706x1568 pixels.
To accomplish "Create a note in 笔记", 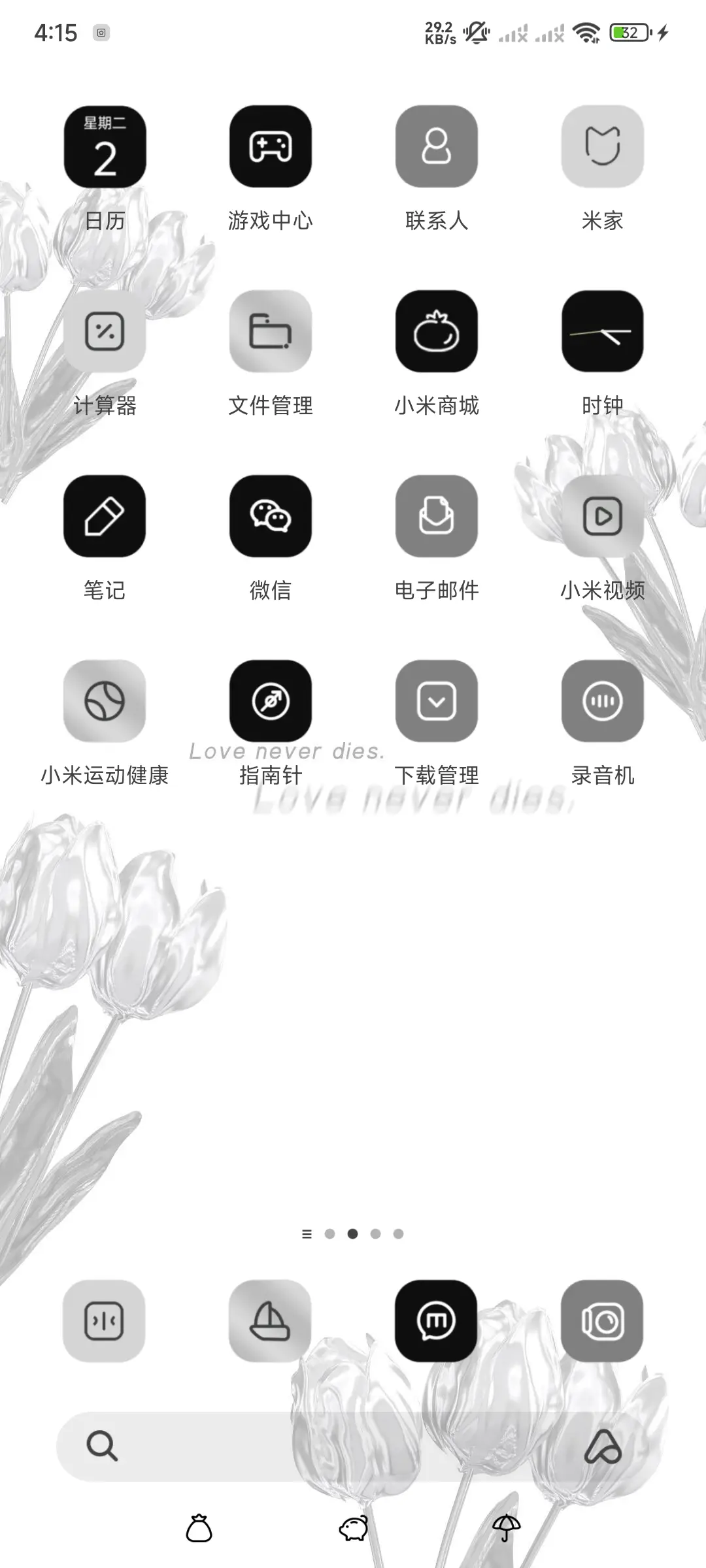I will (x=105, y=517).
